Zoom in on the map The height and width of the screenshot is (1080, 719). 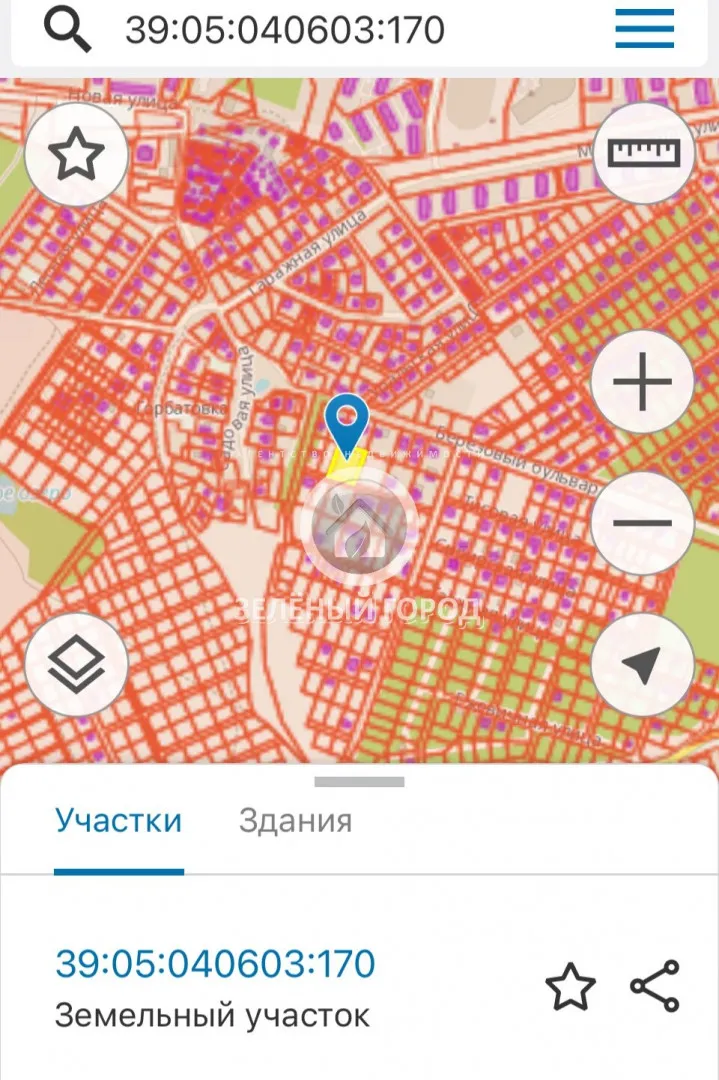(642, 382)
